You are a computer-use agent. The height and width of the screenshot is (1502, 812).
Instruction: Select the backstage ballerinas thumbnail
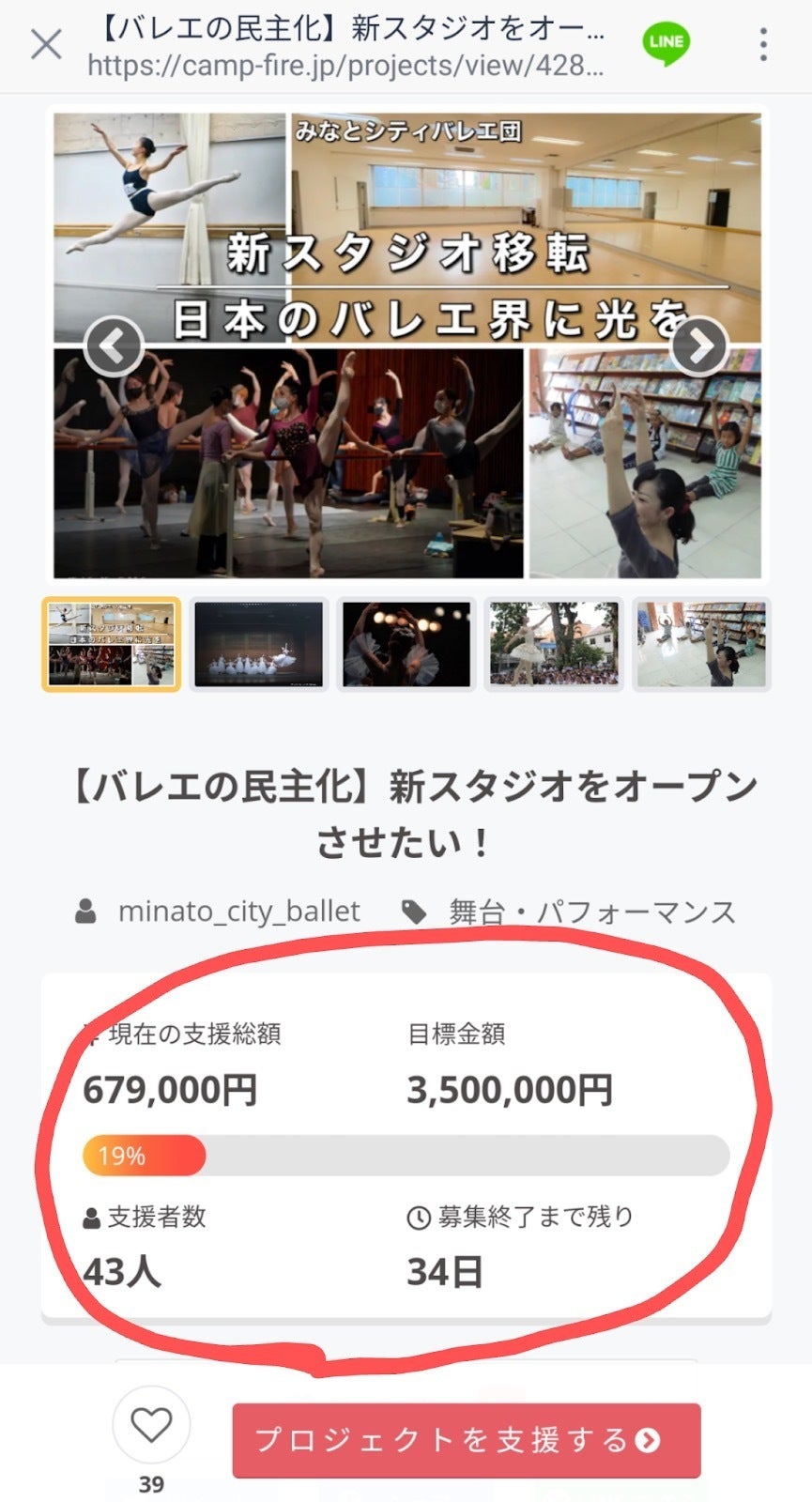pos(406,644)
